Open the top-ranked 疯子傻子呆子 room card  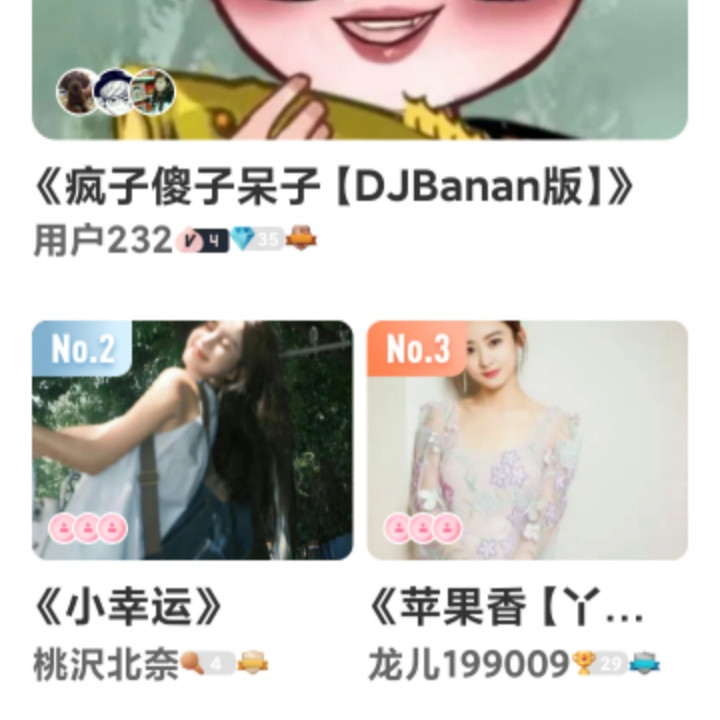point(360,70)
